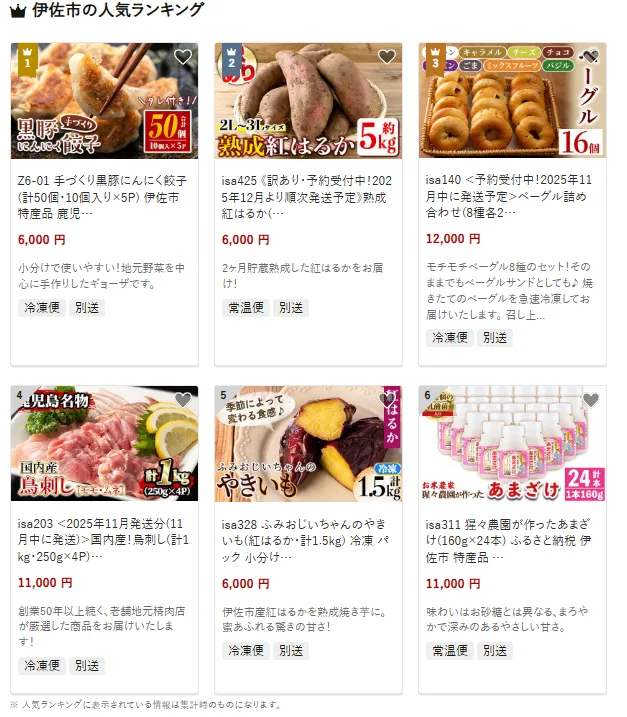Open the isa311 あまざけ product card
The width and height of the screenshot is (627, 717).
[512, 540]
